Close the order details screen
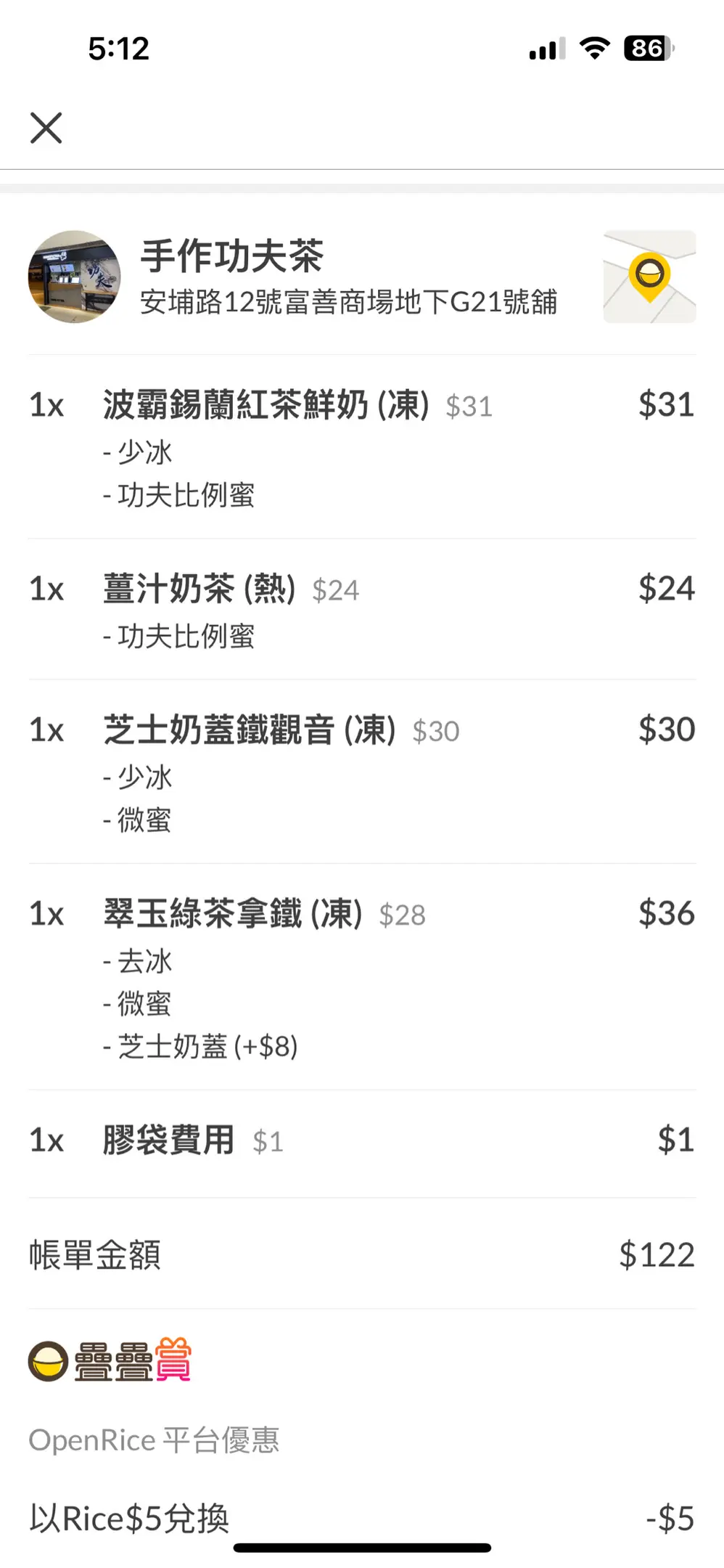This screenshot has height=1568, width=724. point(46,128)
